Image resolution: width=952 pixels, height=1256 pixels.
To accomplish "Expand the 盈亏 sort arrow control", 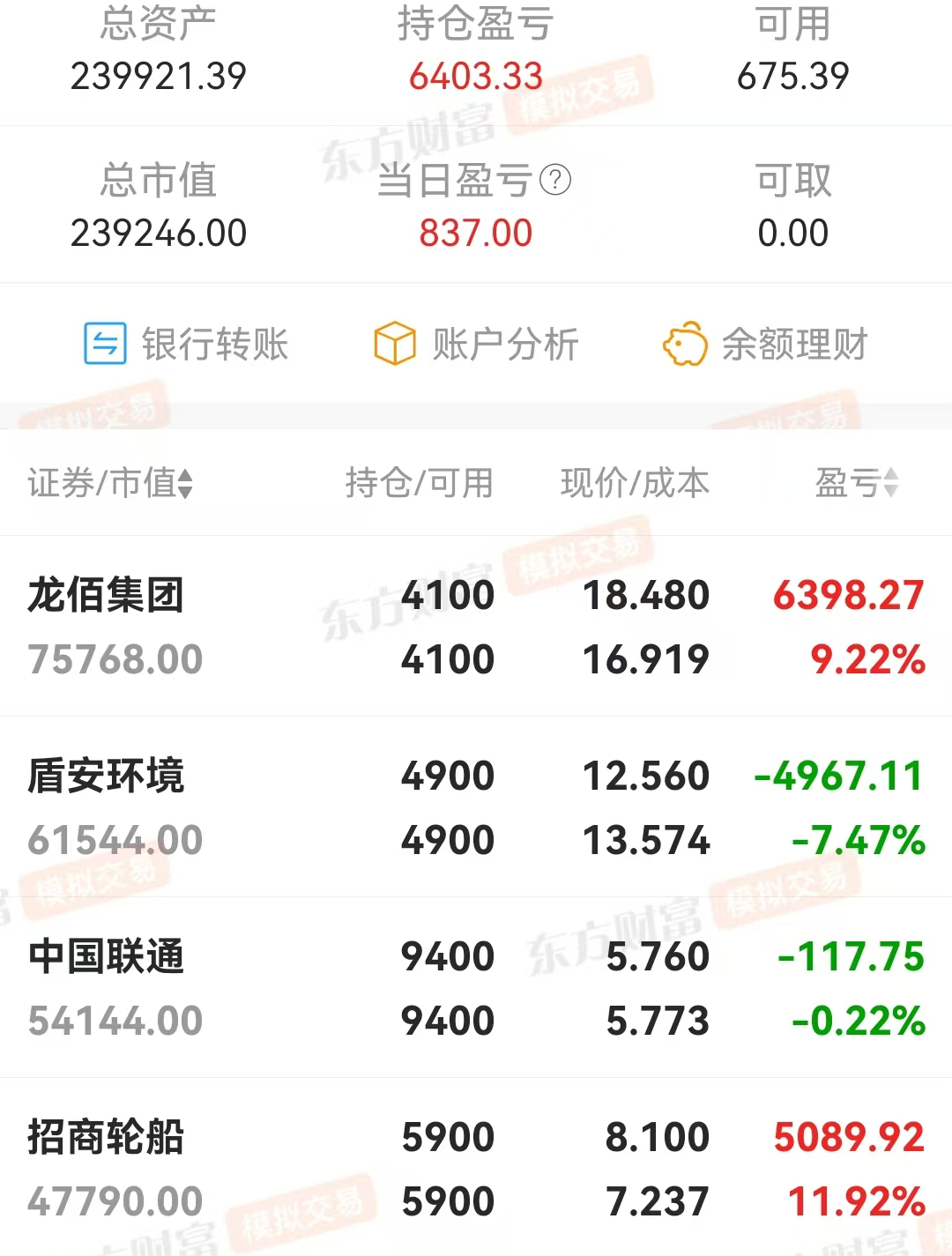I will [x=893, y=483].
